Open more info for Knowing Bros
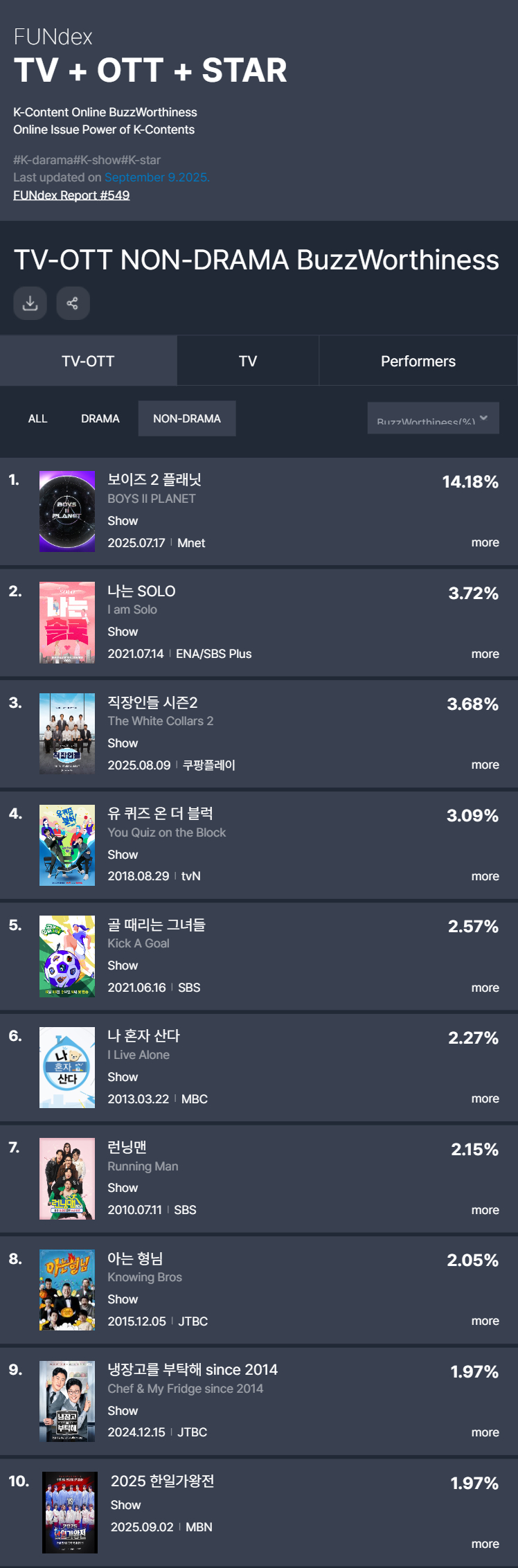 coord(485,1321)
